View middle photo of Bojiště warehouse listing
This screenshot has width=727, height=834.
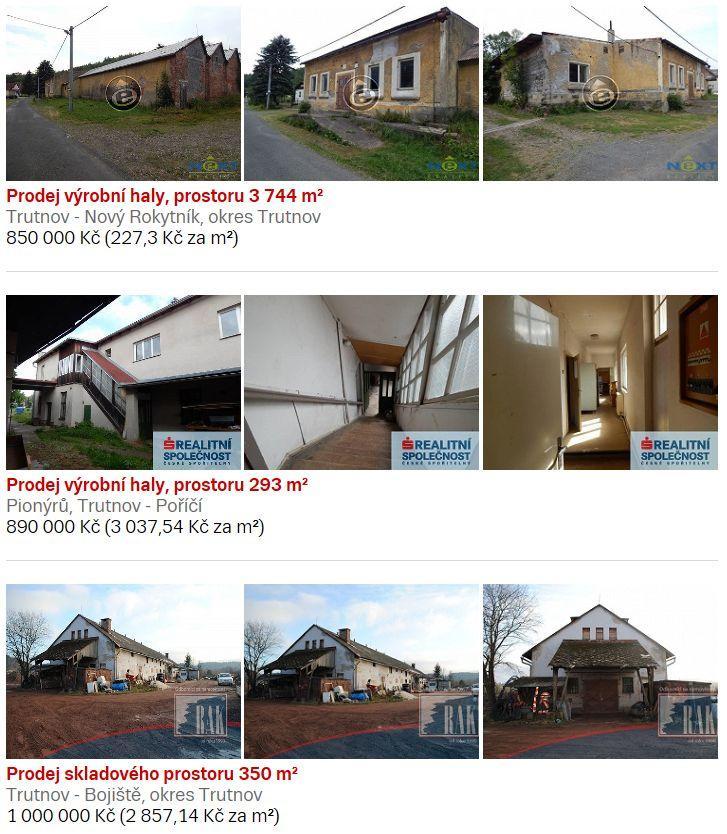point(361,671)
